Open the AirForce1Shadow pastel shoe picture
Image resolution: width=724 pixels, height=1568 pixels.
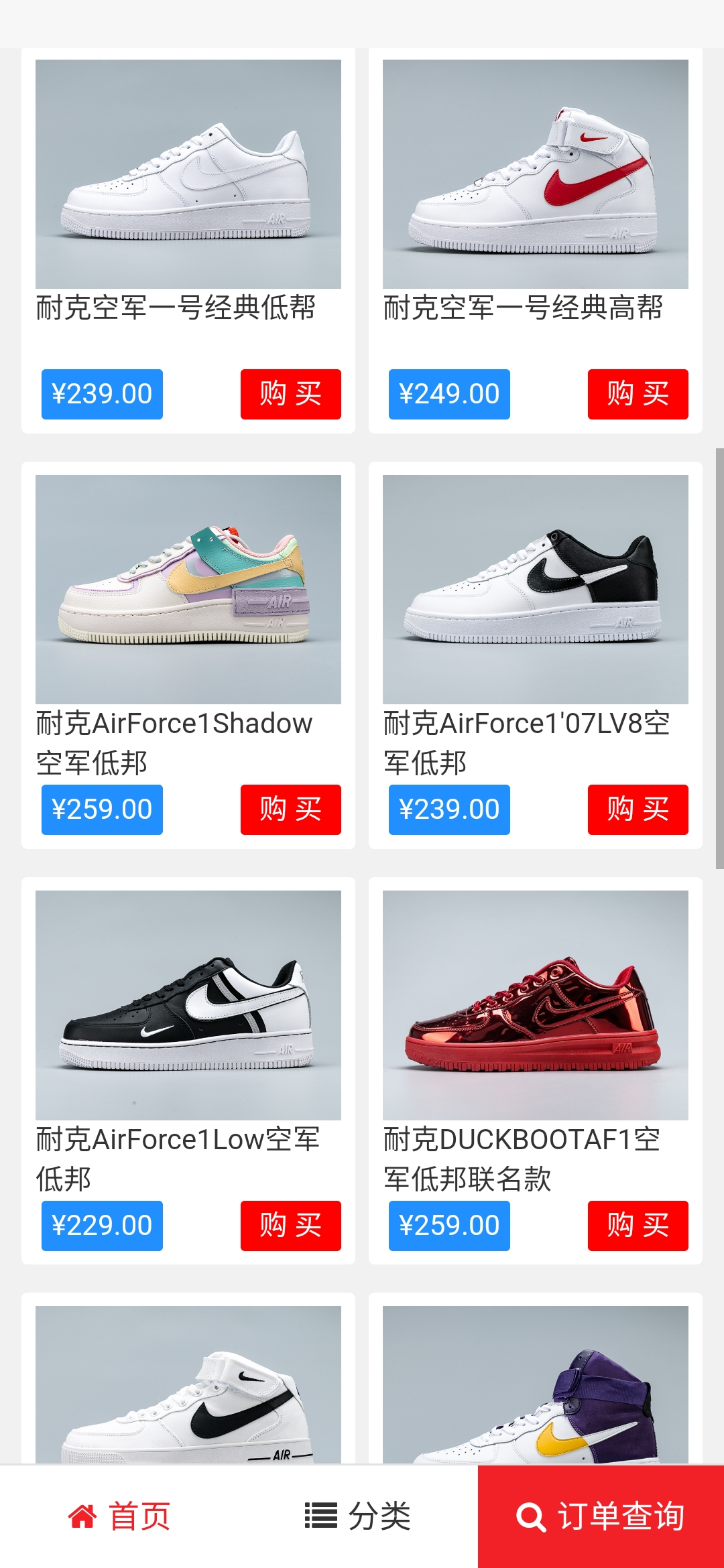pyautogui.click(x=188, y=590)
